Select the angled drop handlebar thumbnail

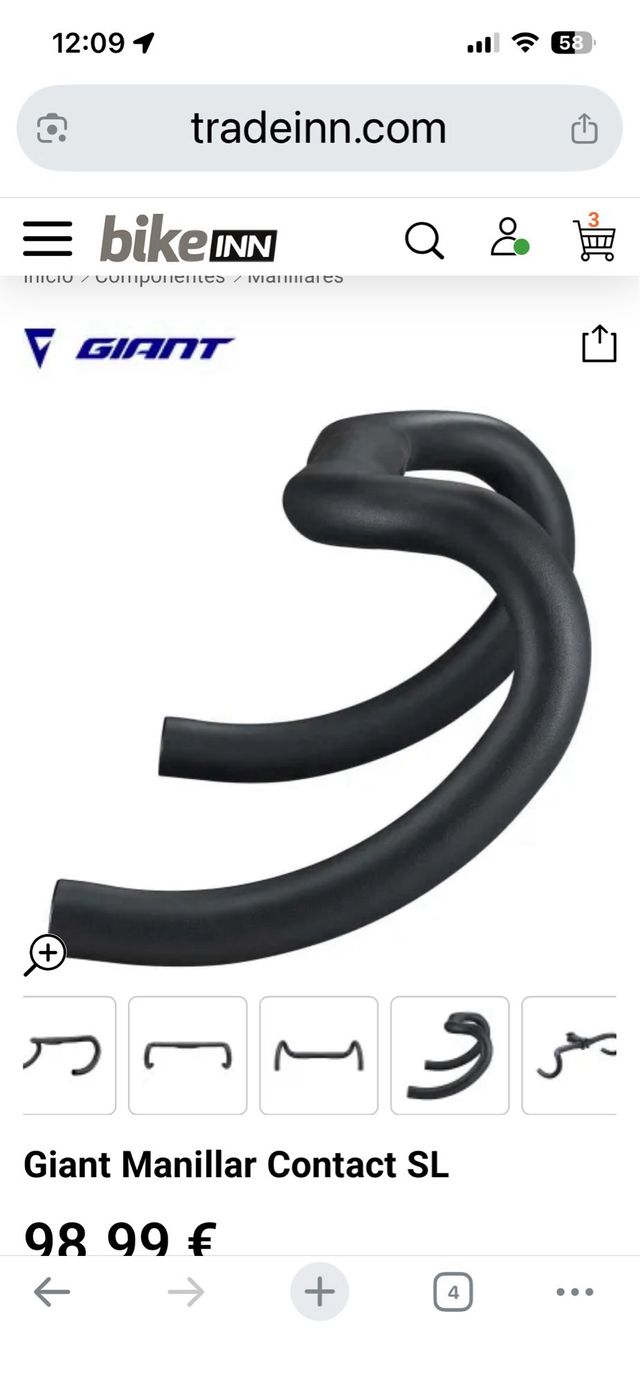(x=450, y=1055)
